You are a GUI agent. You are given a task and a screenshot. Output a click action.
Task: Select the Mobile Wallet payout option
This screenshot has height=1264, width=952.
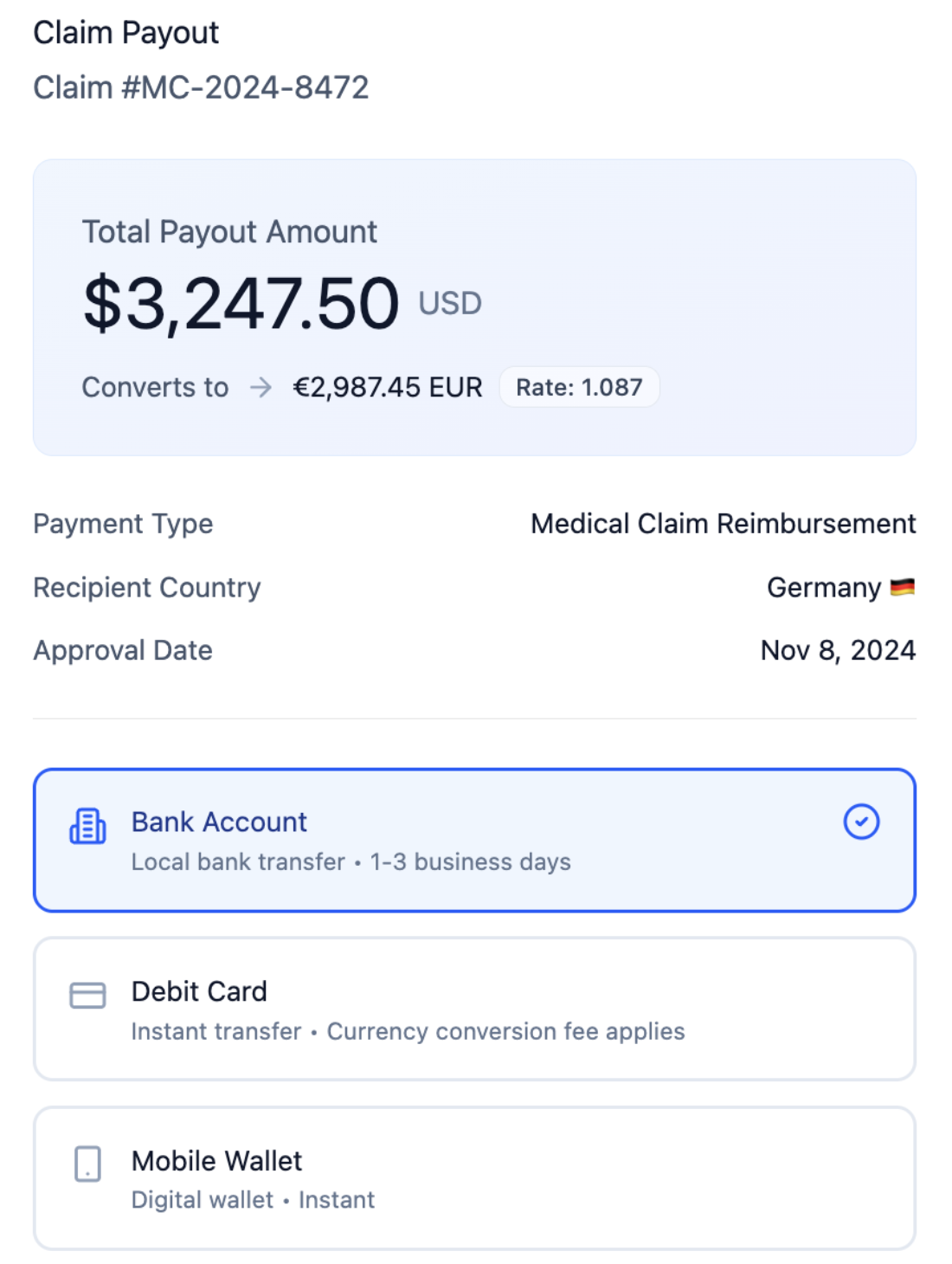[476, 1177]
